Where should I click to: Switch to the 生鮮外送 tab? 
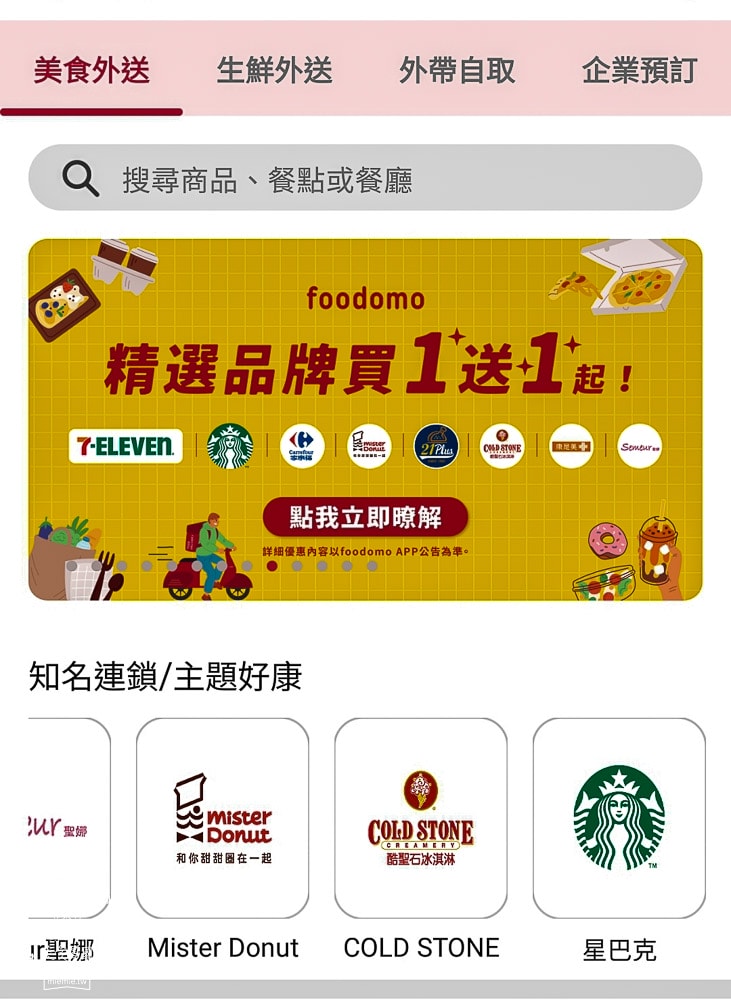point(274,71)
